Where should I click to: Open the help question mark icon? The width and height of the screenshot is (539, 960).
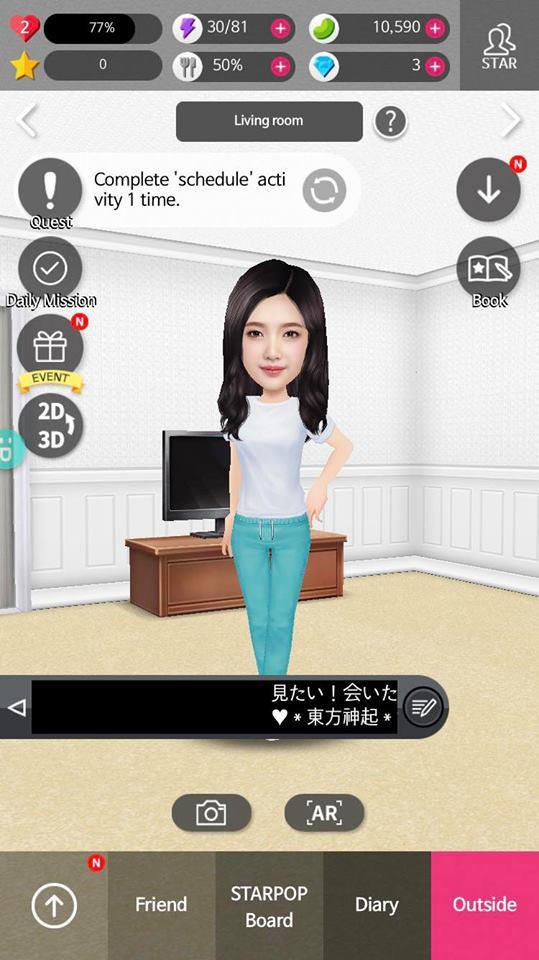390,122
